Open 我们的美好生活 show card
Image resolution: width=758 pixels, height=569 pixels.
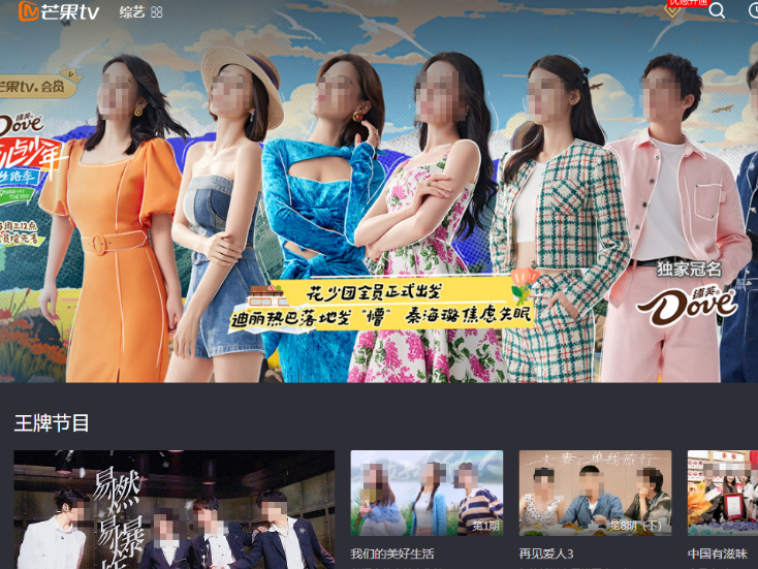pos(426,493)
